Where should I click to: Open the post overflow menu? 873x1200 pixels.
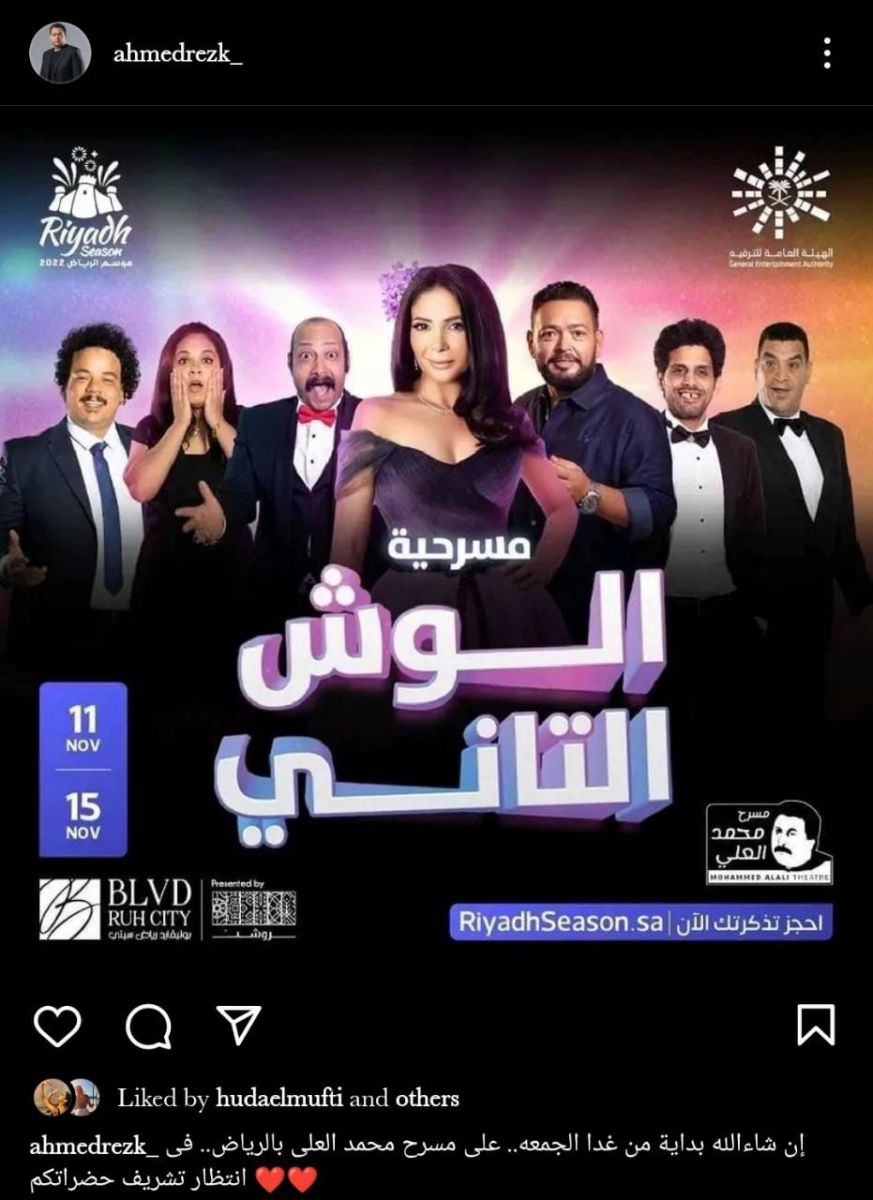pyautogui.click(x=827, y=53)
